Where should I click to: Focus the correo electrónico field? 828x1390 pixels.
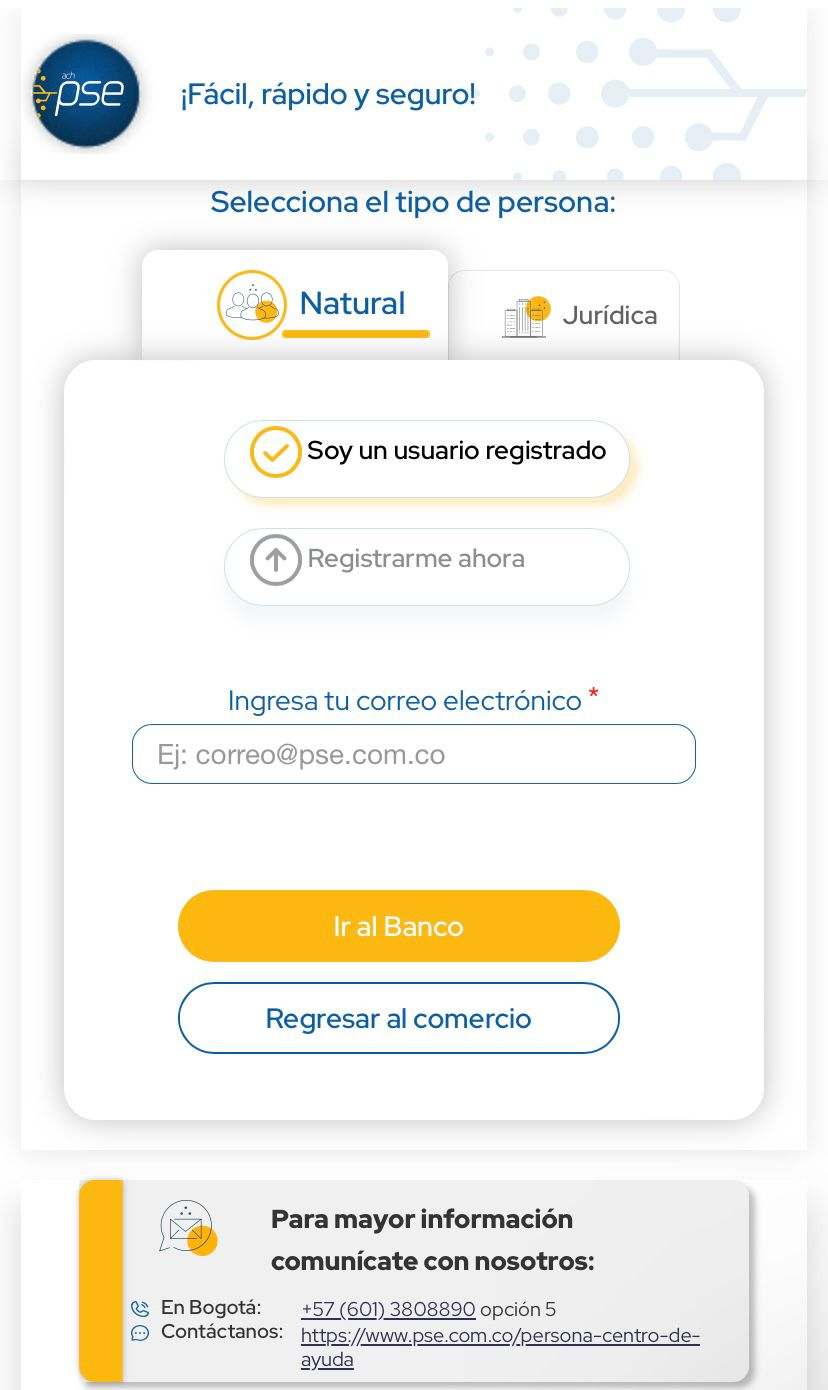pos(413,754)
